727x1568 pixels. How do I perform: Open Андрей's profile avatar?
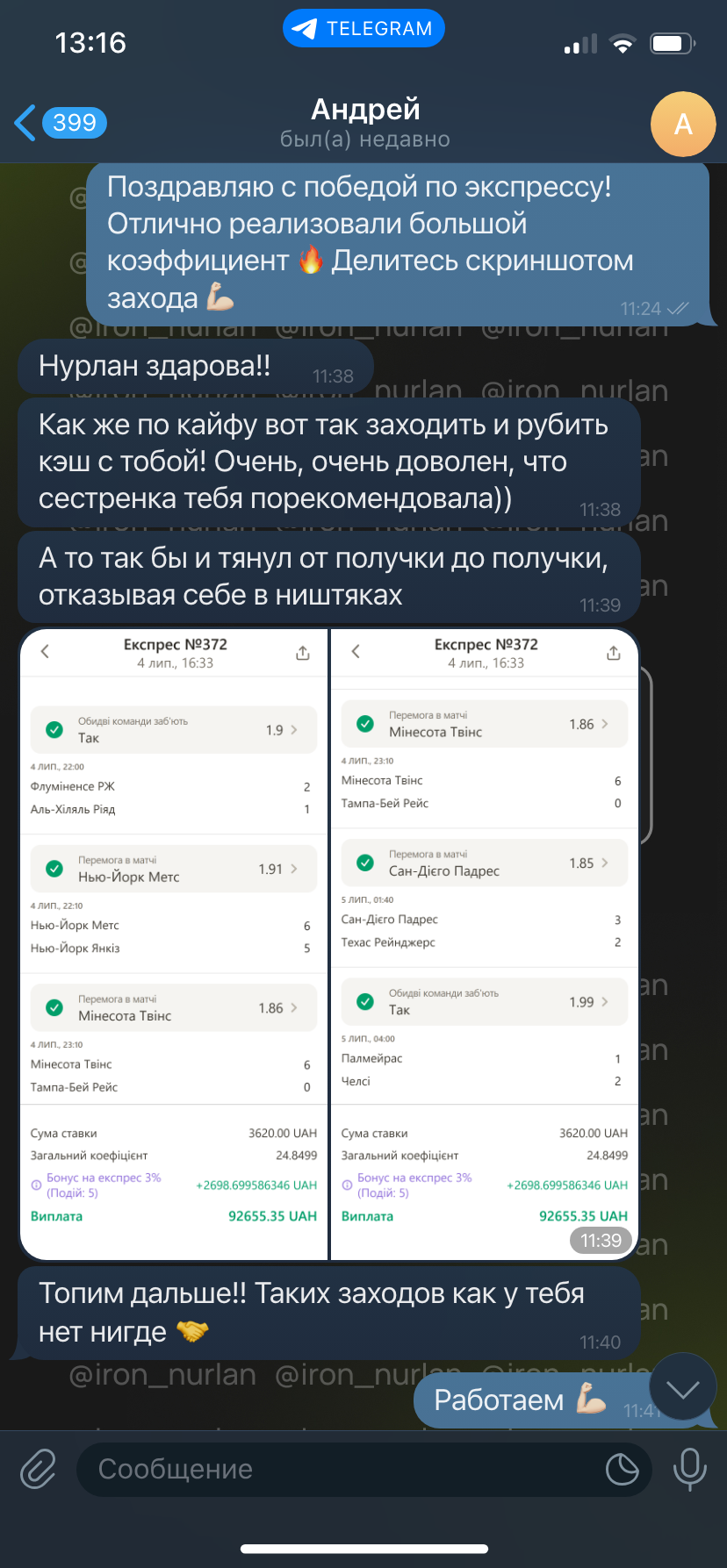(683, 124)
